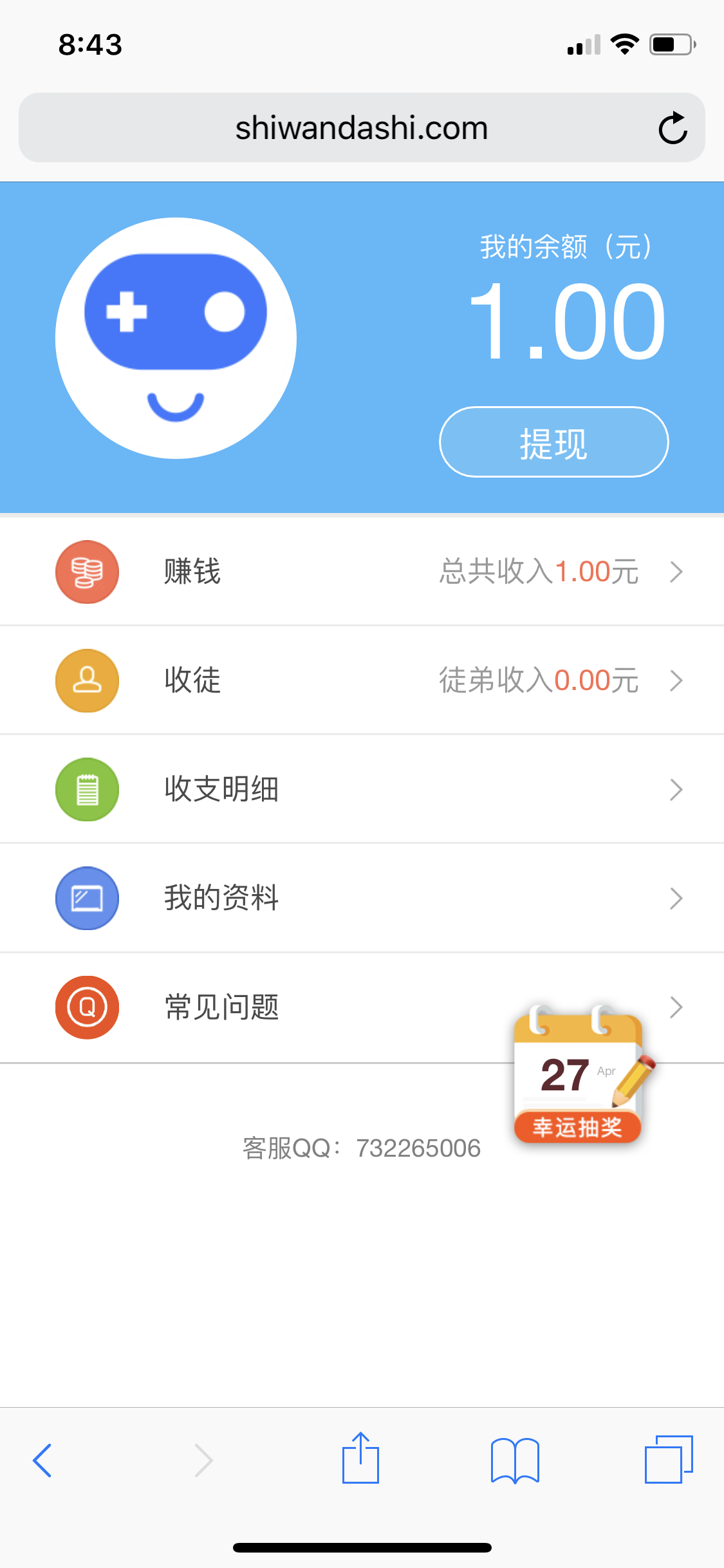Navigate back with the back arrow
This screenshot has height=1568, width=724.
41,1460
